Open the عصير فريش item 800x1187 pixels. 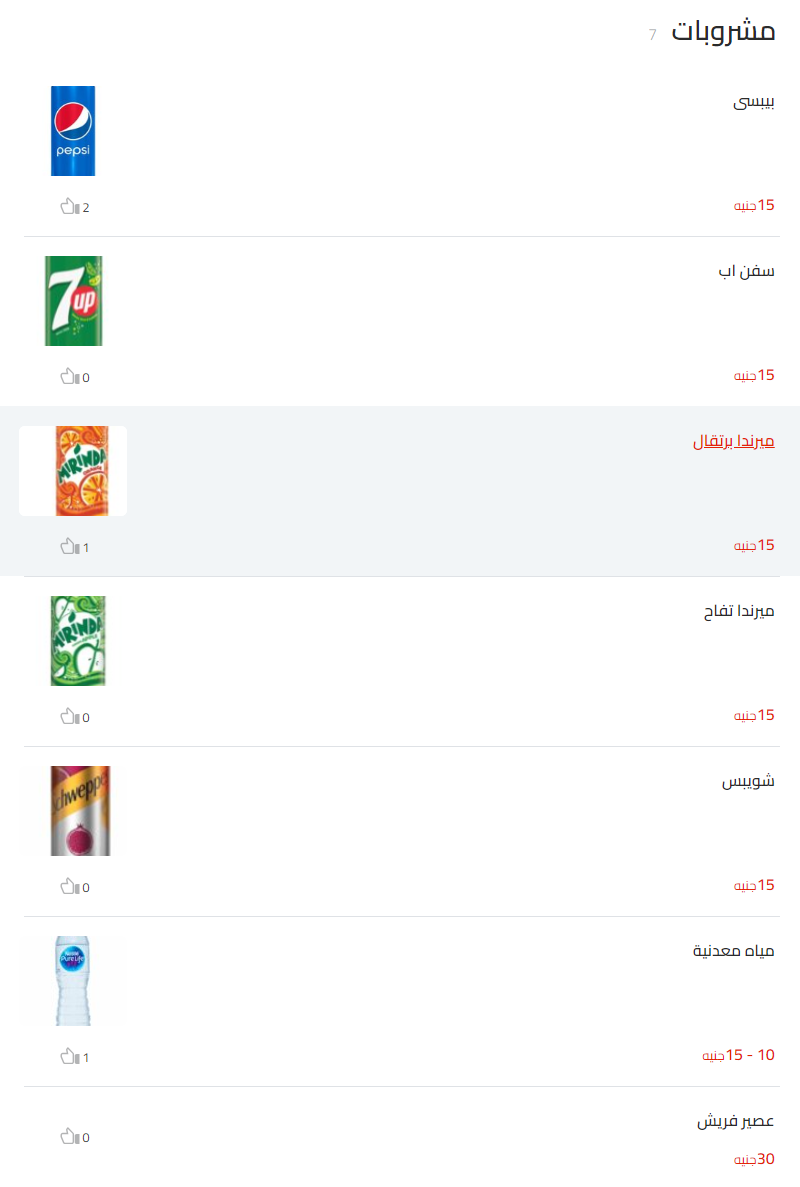735,1122
